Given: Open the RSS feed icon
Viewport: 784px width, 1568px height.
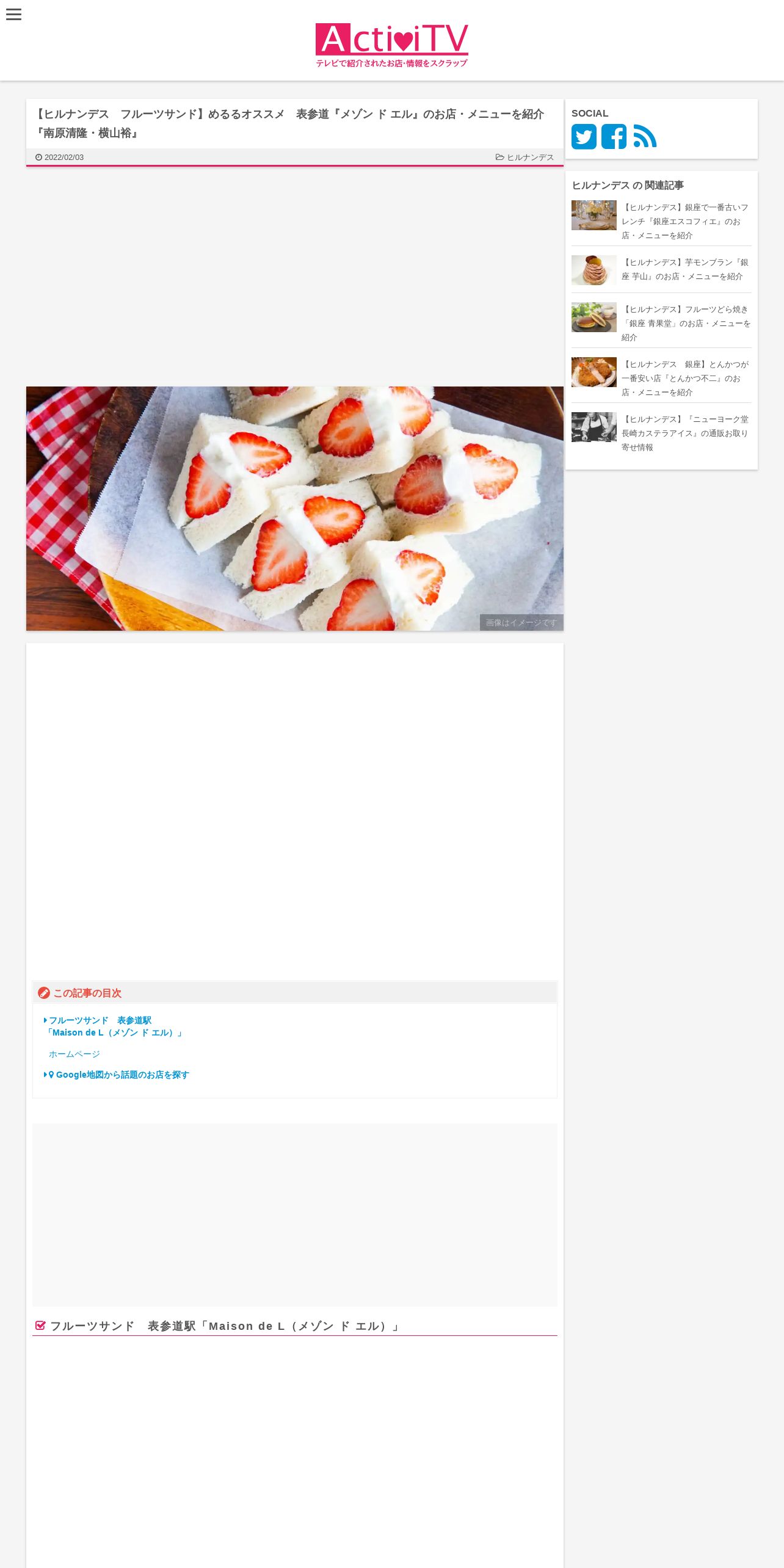Looking at the screenshot, I should 645,137.
